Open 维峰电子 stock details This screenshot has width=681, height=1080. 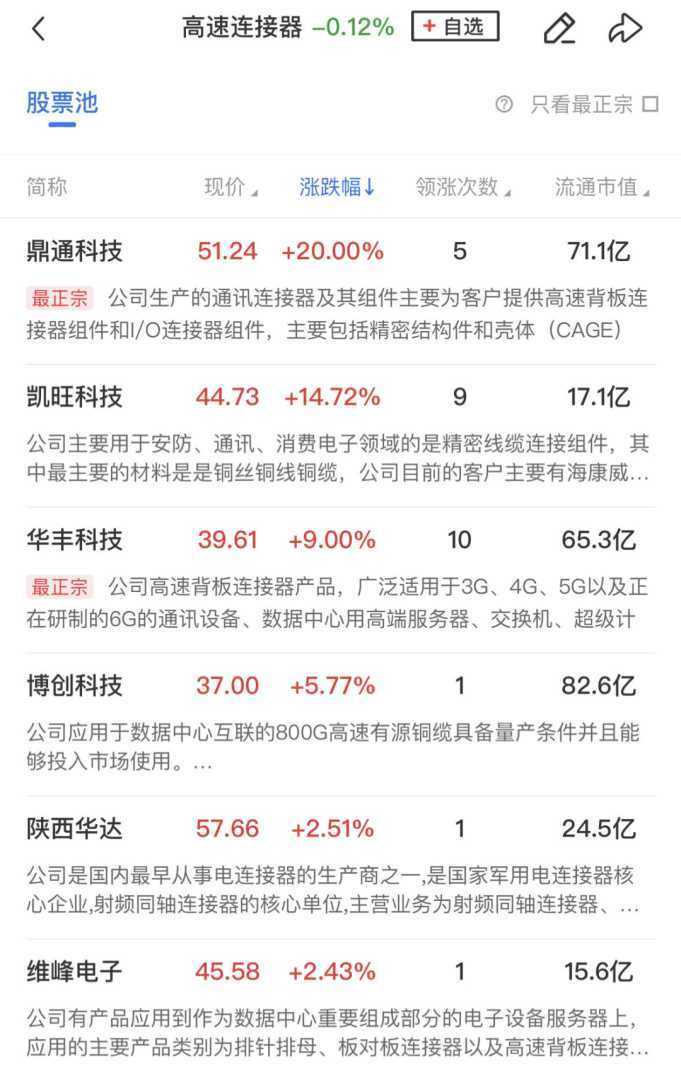tap(75, 971)
